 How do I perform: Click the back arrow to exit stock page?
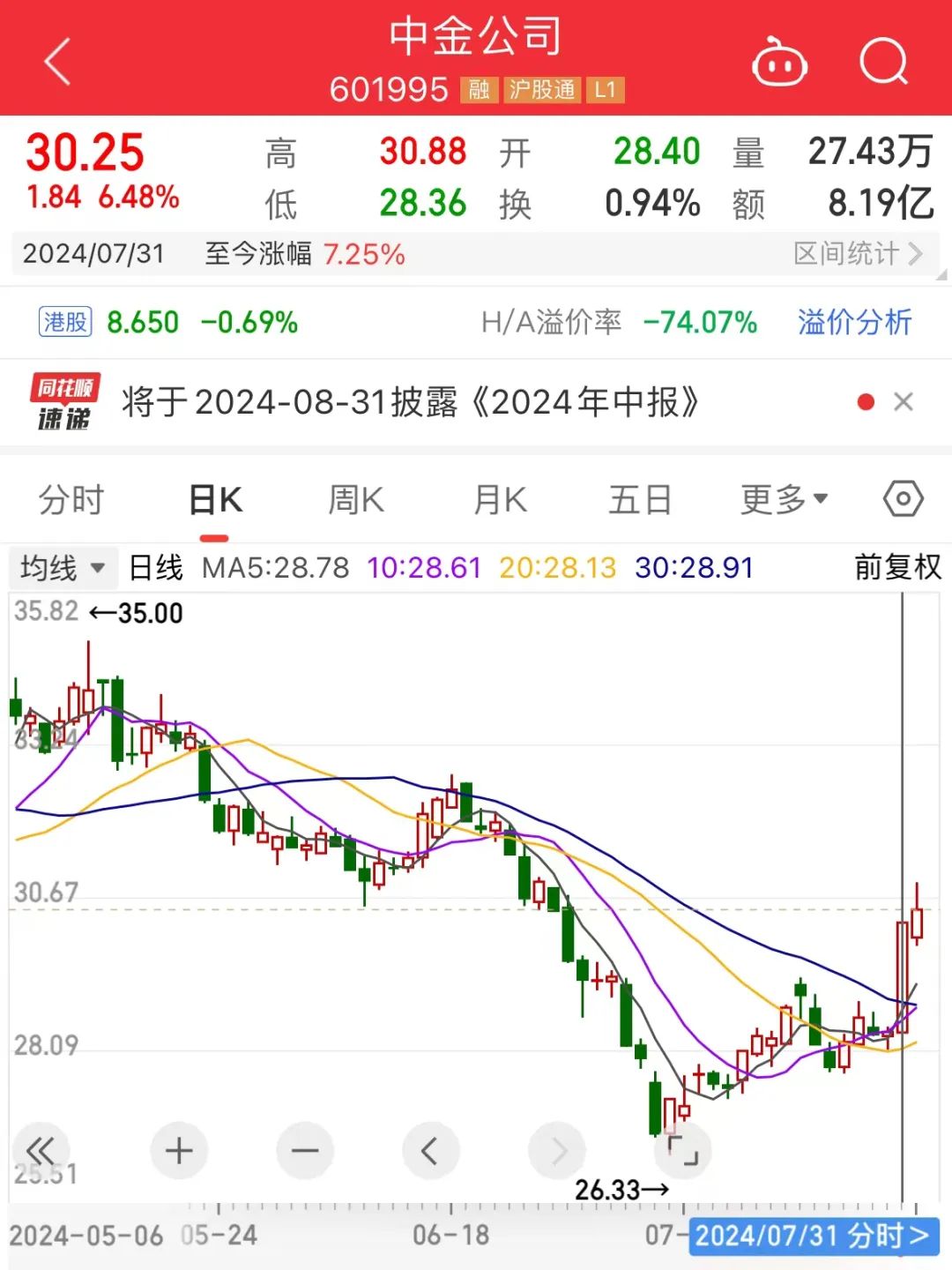tap(55, 59)
